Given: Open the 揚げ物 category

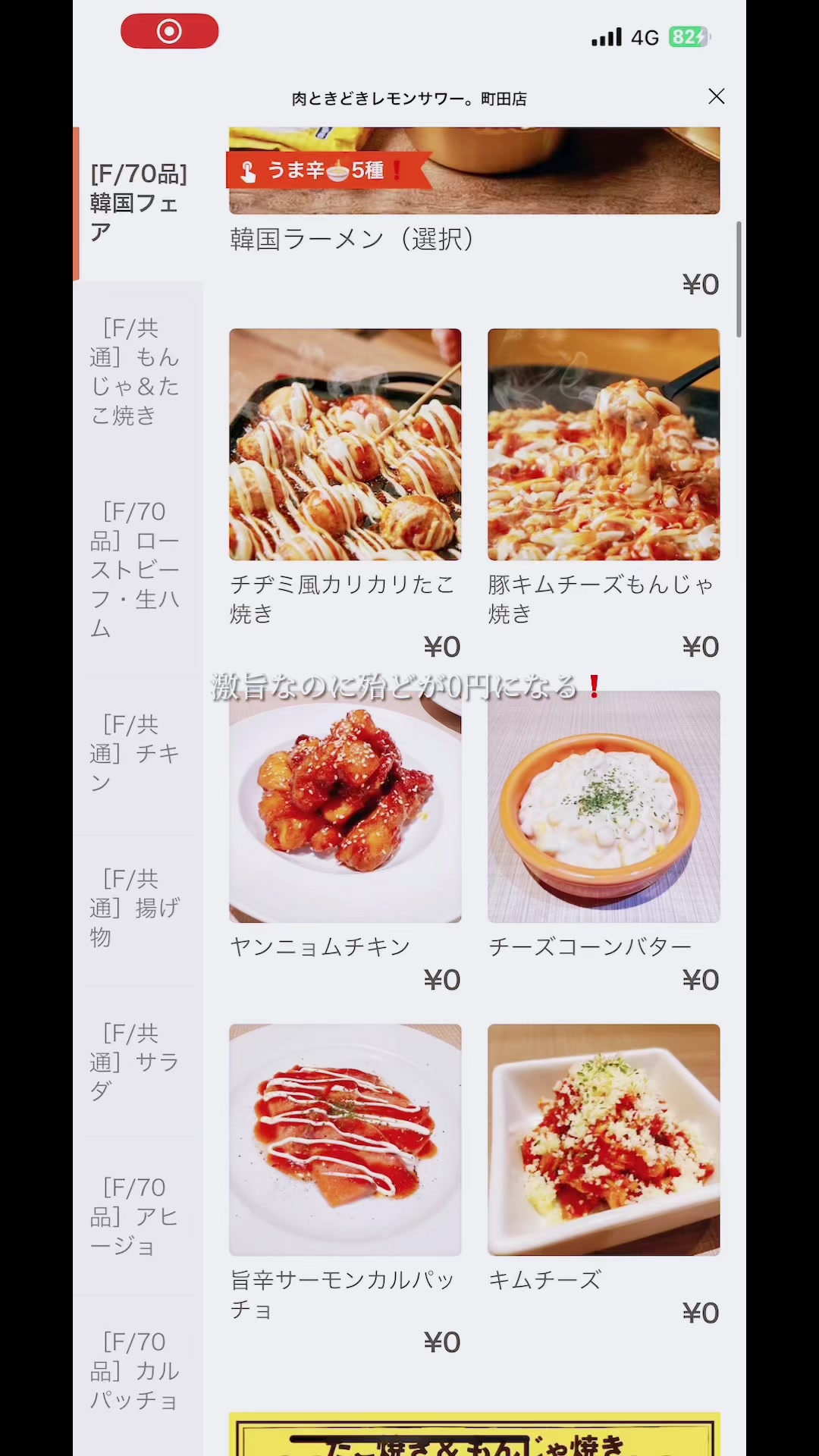Looking at the screenshot, I should pyautogui.click(x=136, y=908).
